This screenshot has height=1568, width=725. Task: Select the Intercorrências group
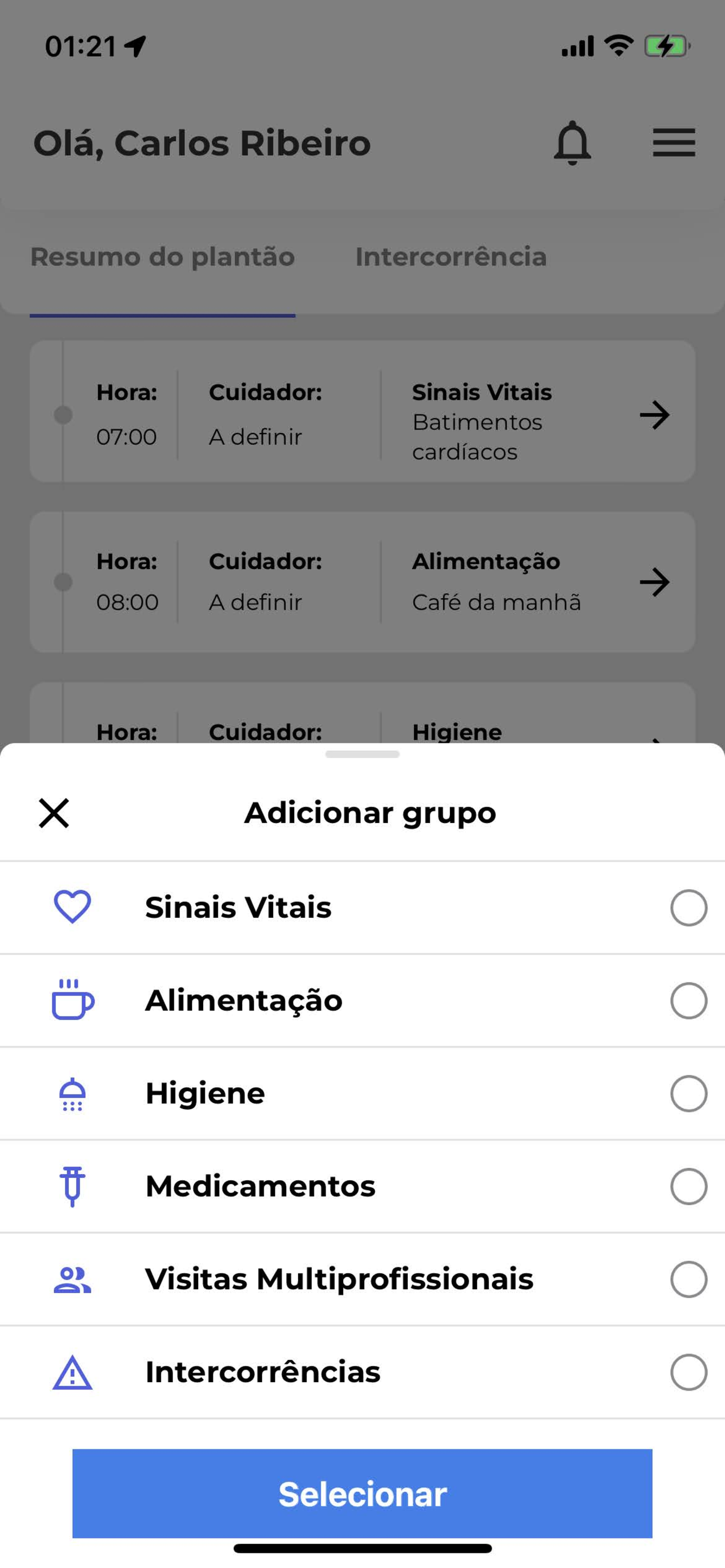pyautogui.click(x=362, y=1373)
